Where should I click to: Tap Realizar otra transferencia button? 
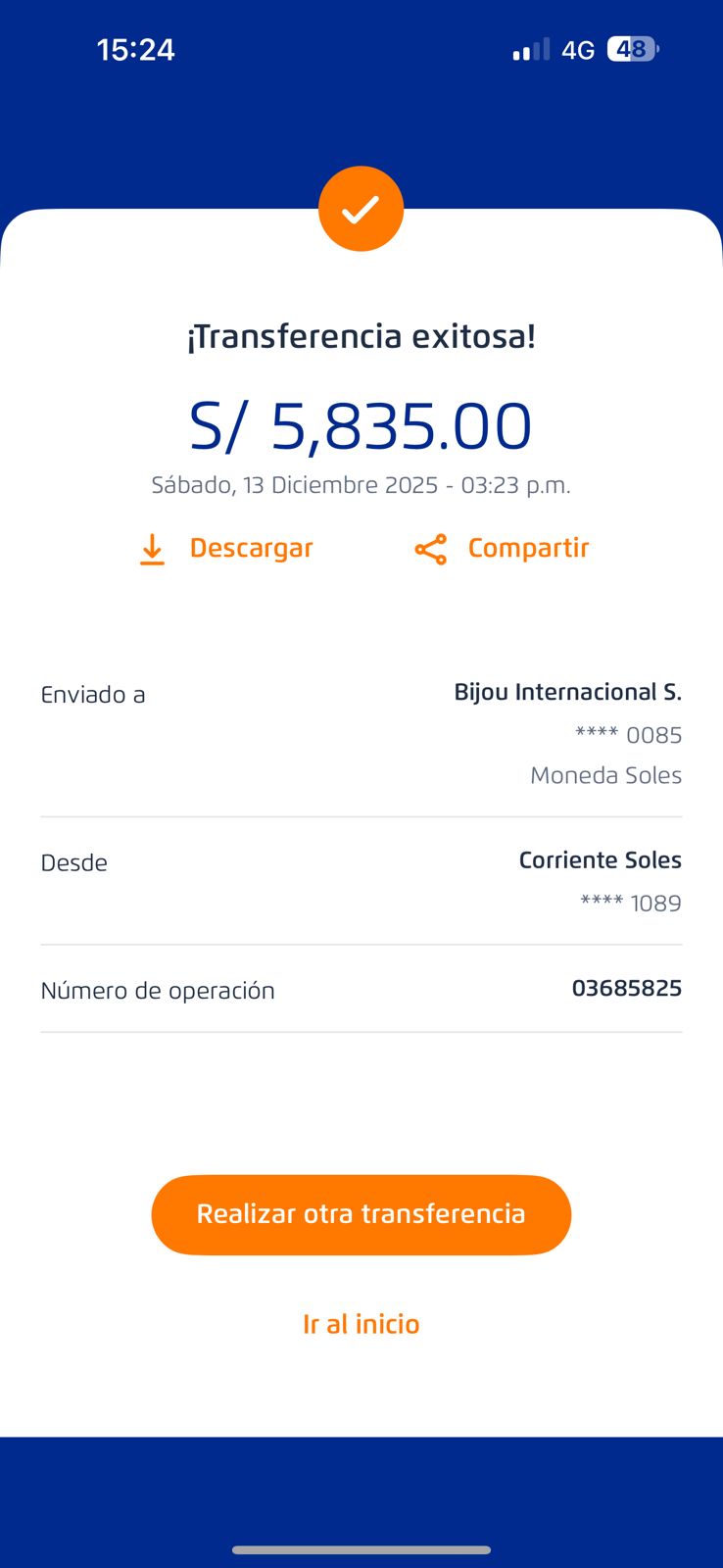[361, 1214]
